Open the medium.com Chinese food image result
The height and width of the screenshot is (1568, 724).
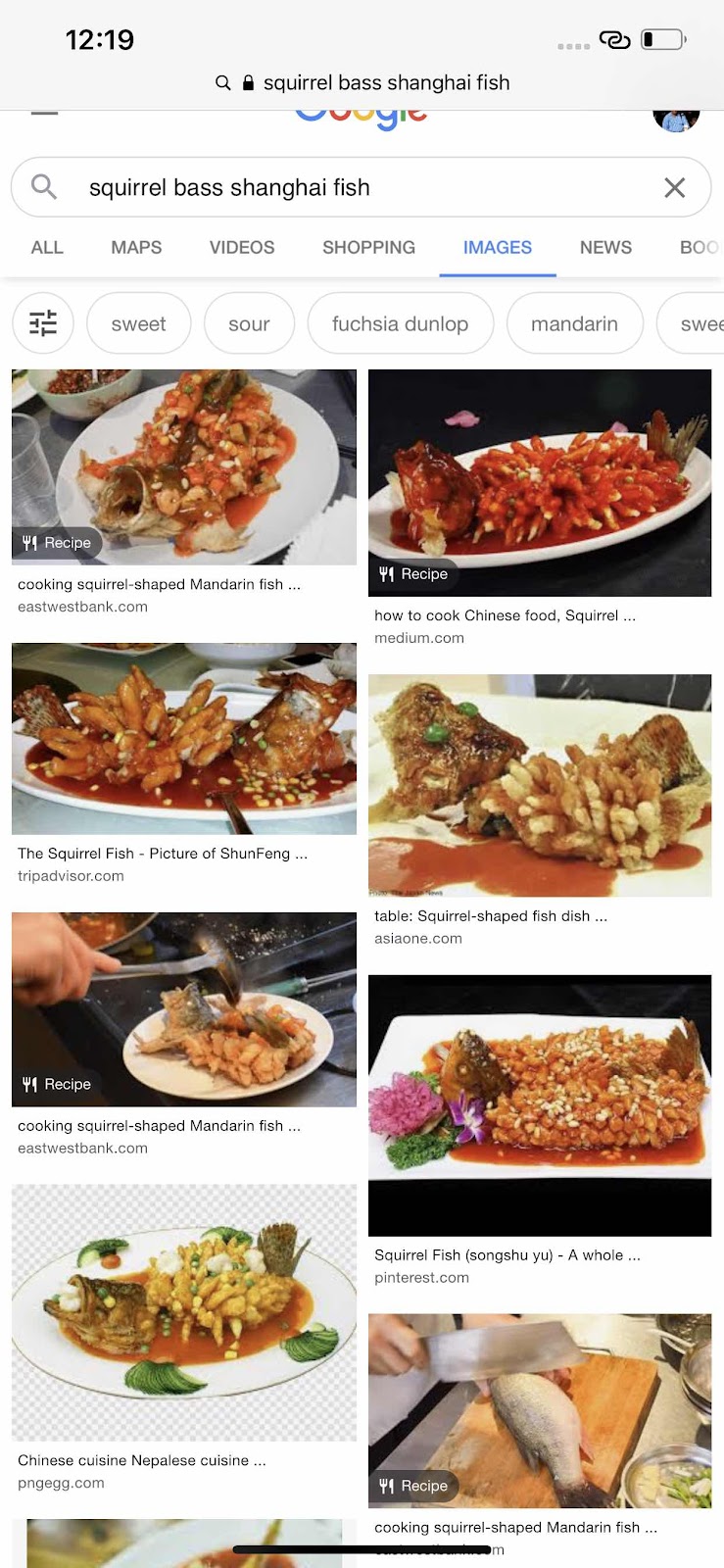pyautogui.click(x=539, y=483)
